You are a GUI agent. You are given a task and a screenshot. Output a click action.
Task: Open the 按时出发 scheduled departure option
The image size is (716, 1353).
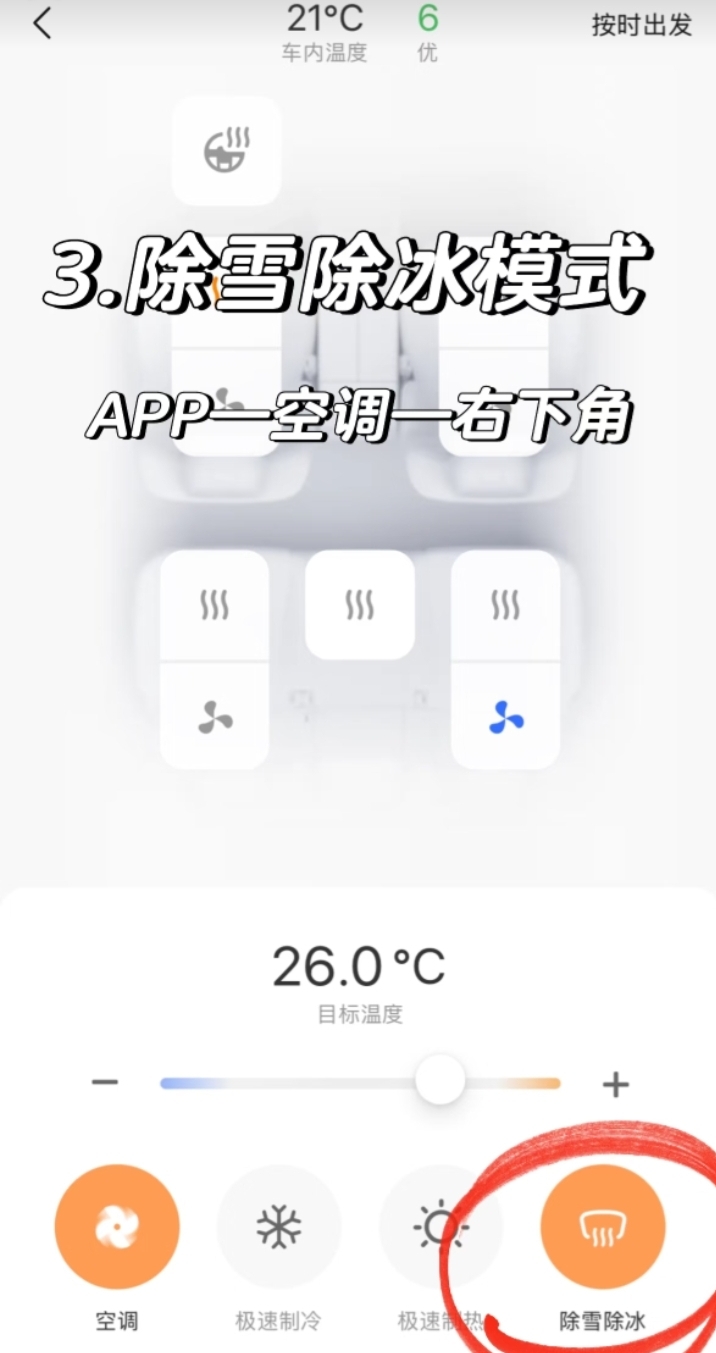(x=642, y=26)
